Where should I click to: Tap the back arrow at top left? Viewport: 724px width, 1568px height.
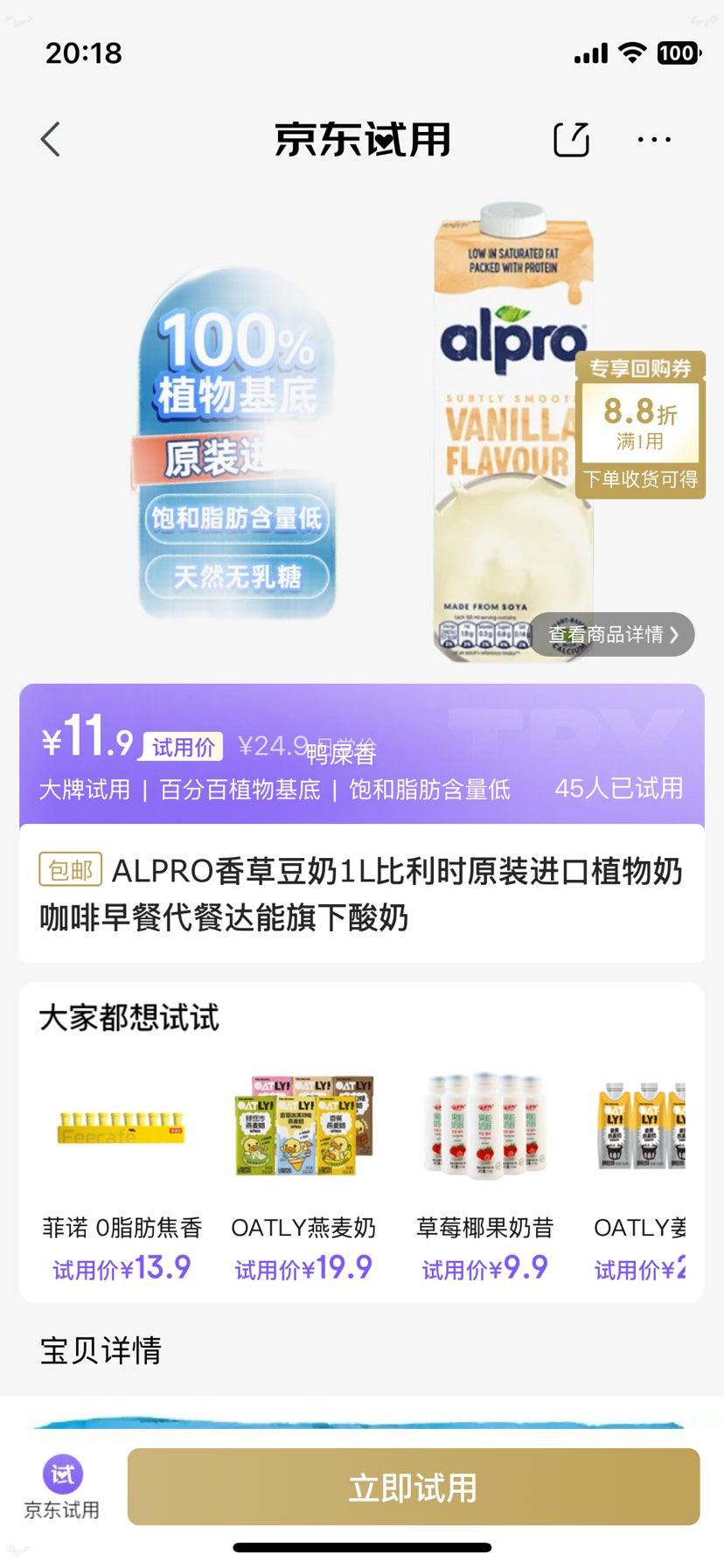[50, 138]
